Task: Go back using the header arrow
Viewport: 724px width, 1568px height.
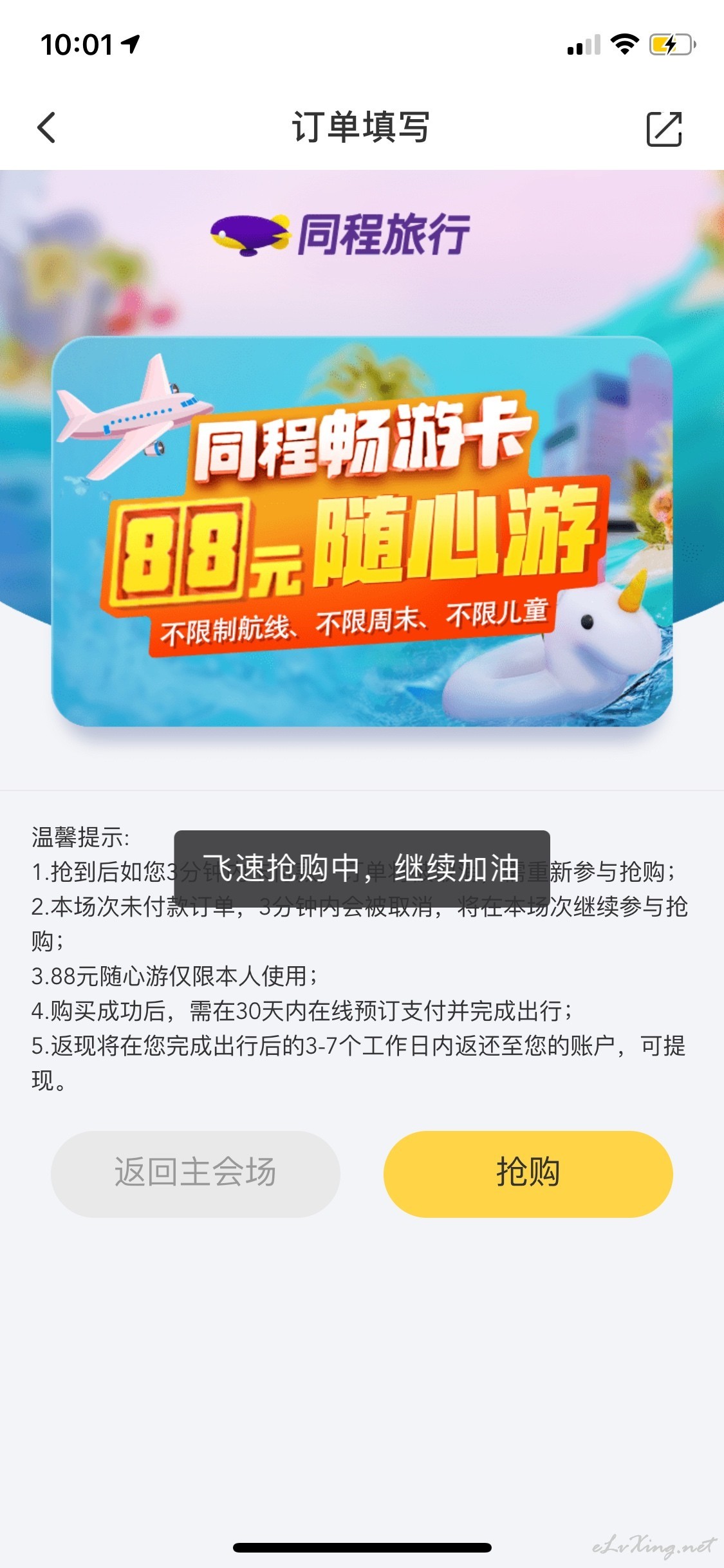Action: [46, 127]
